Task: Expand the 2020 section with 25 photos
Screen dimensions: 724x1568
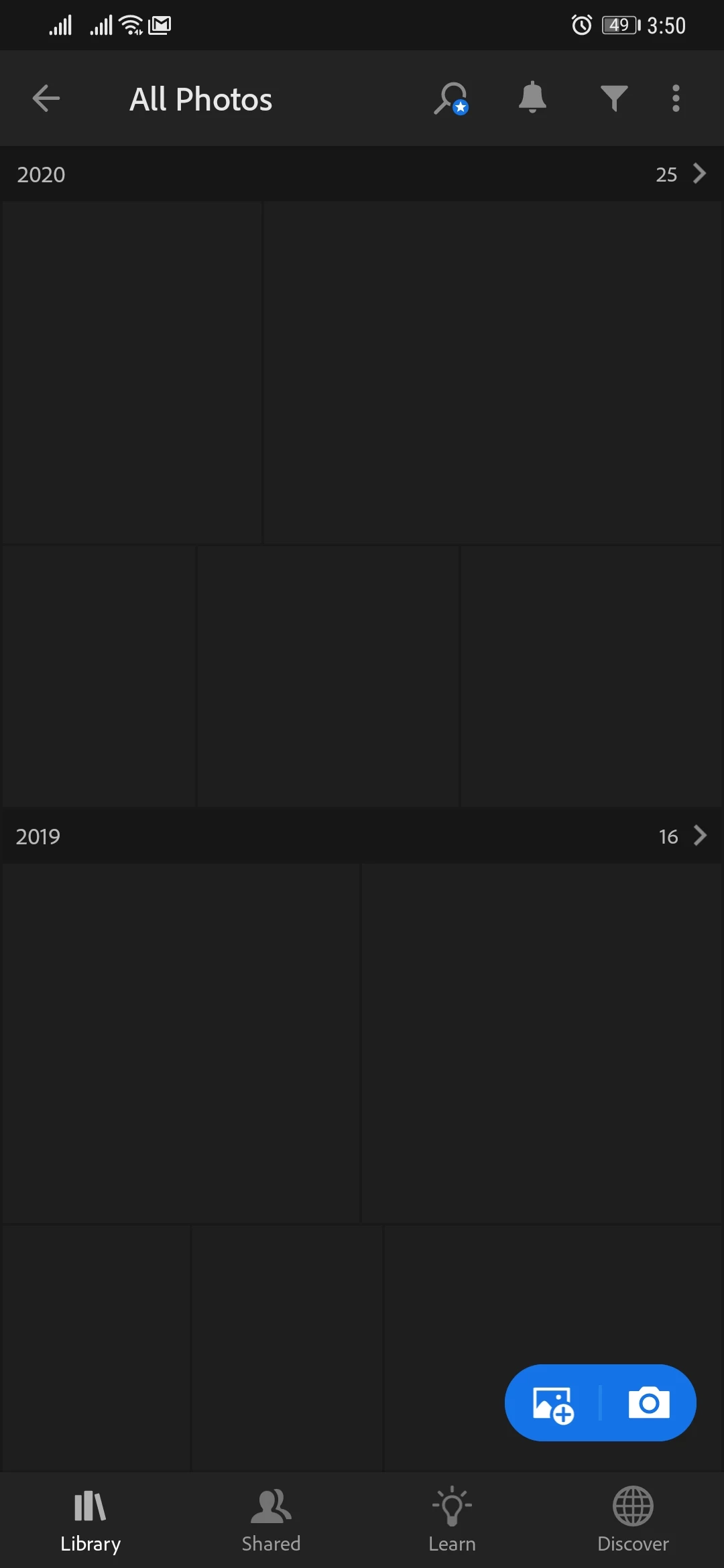Action: click(x=699, y=174)
